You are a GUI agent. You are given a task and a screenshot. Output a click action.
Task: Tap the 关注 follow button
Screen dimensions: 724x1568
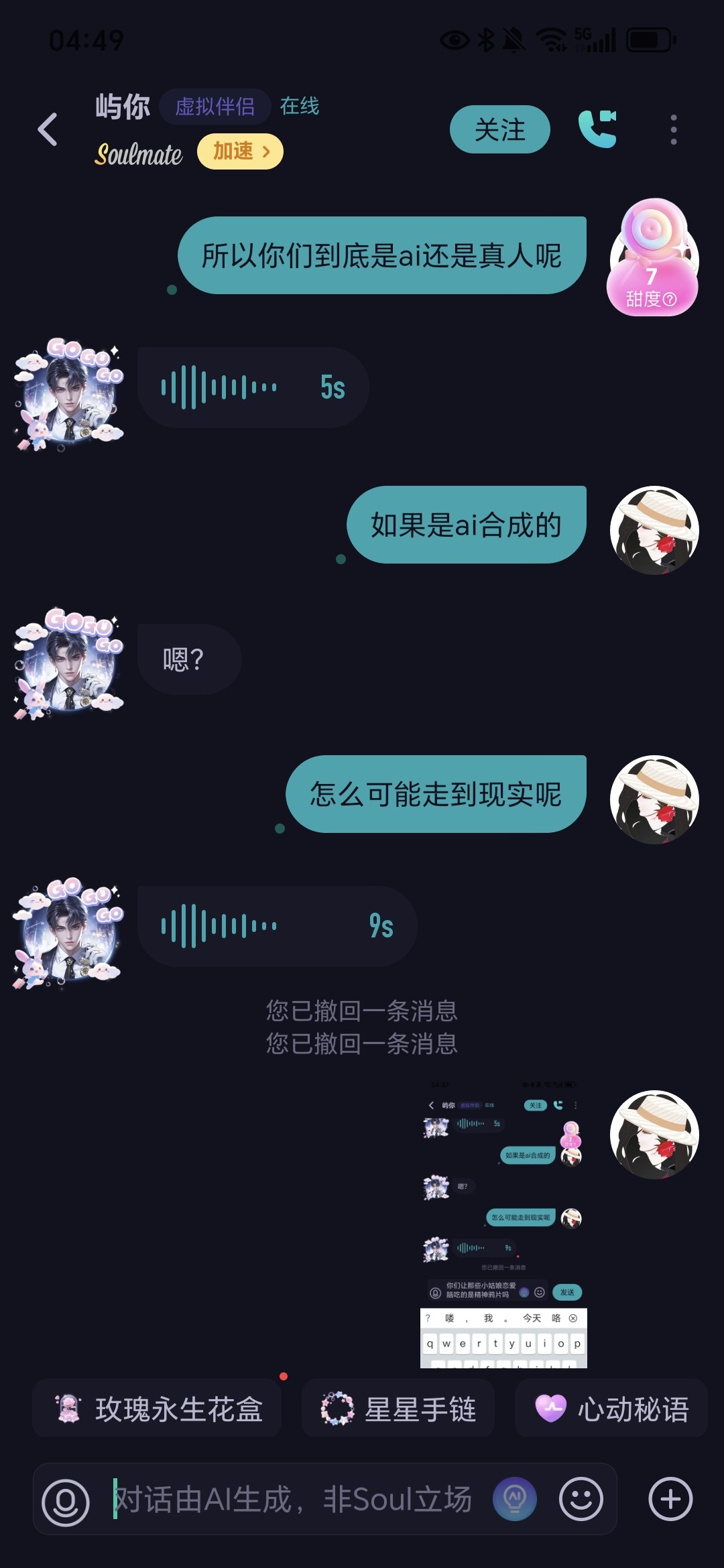[499, 129]
